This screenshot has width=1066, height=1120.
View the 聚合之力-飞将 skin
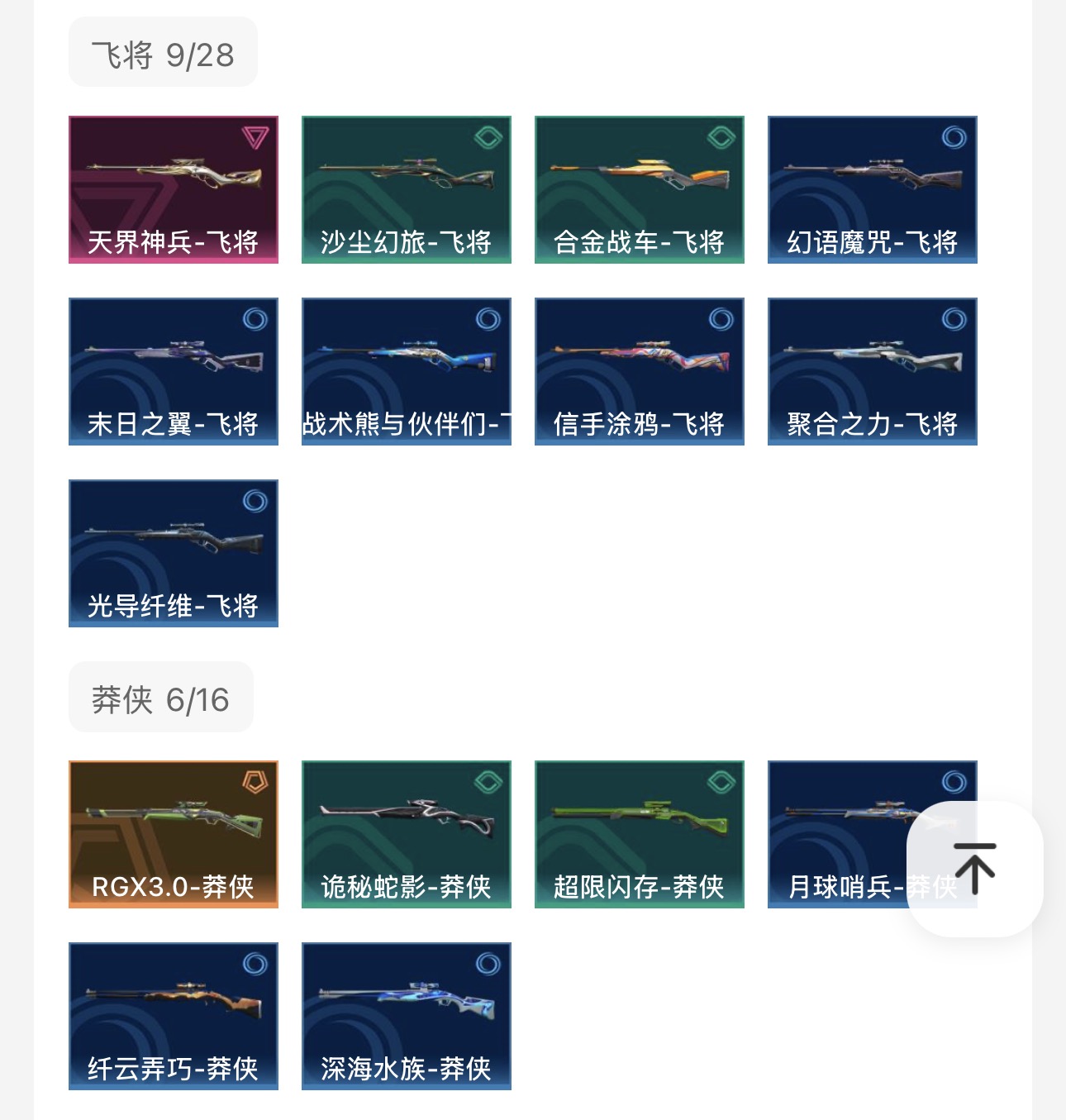(x=873, y=371)
